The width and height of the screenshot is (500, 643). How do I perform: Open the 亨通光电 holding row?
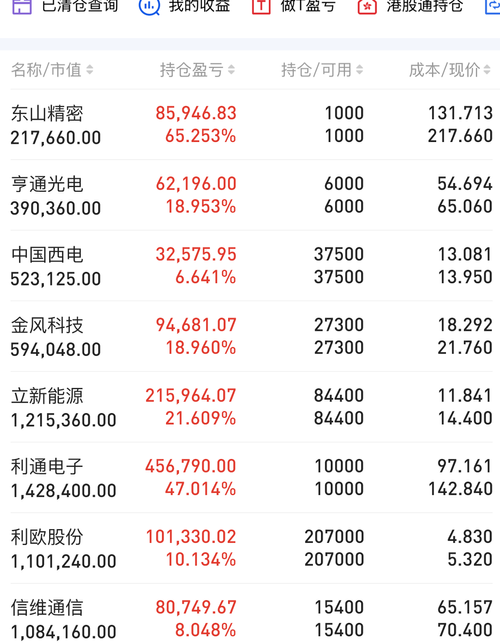(251, 195)
